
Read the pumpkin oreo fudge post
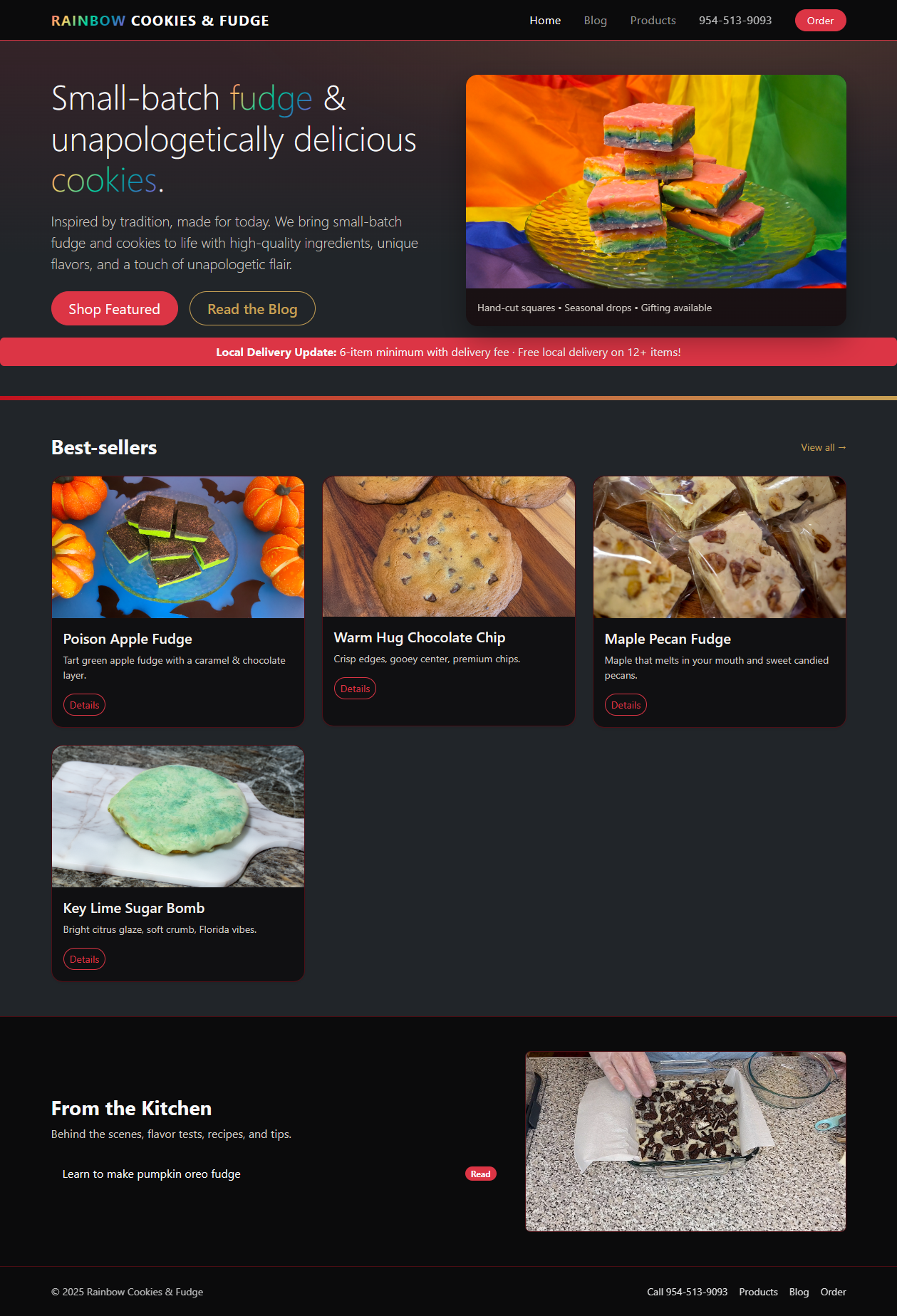(x=480, y=1174)
